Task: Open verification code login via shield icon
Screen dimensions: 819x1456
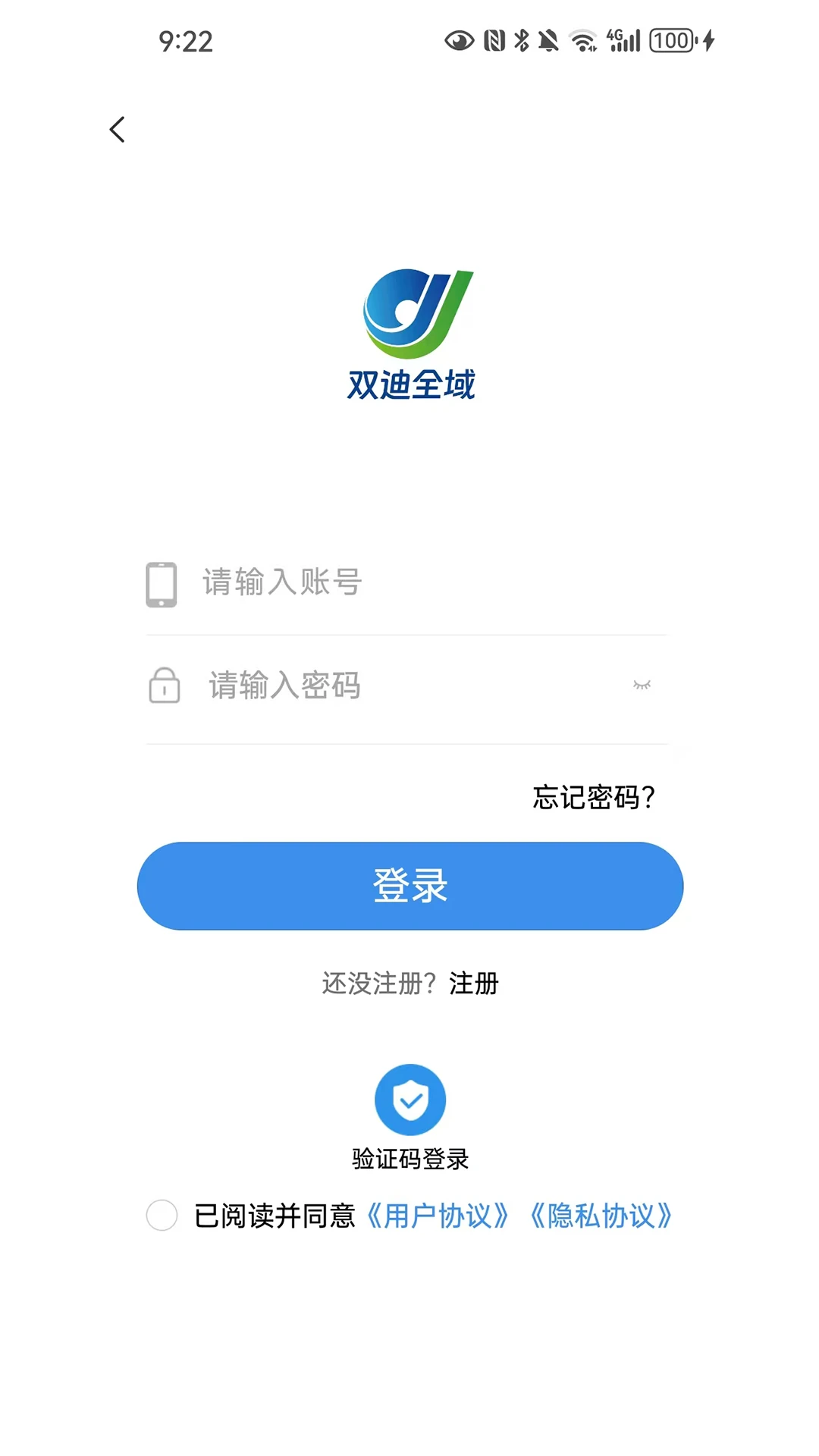Action: [x=409, y=1099]
